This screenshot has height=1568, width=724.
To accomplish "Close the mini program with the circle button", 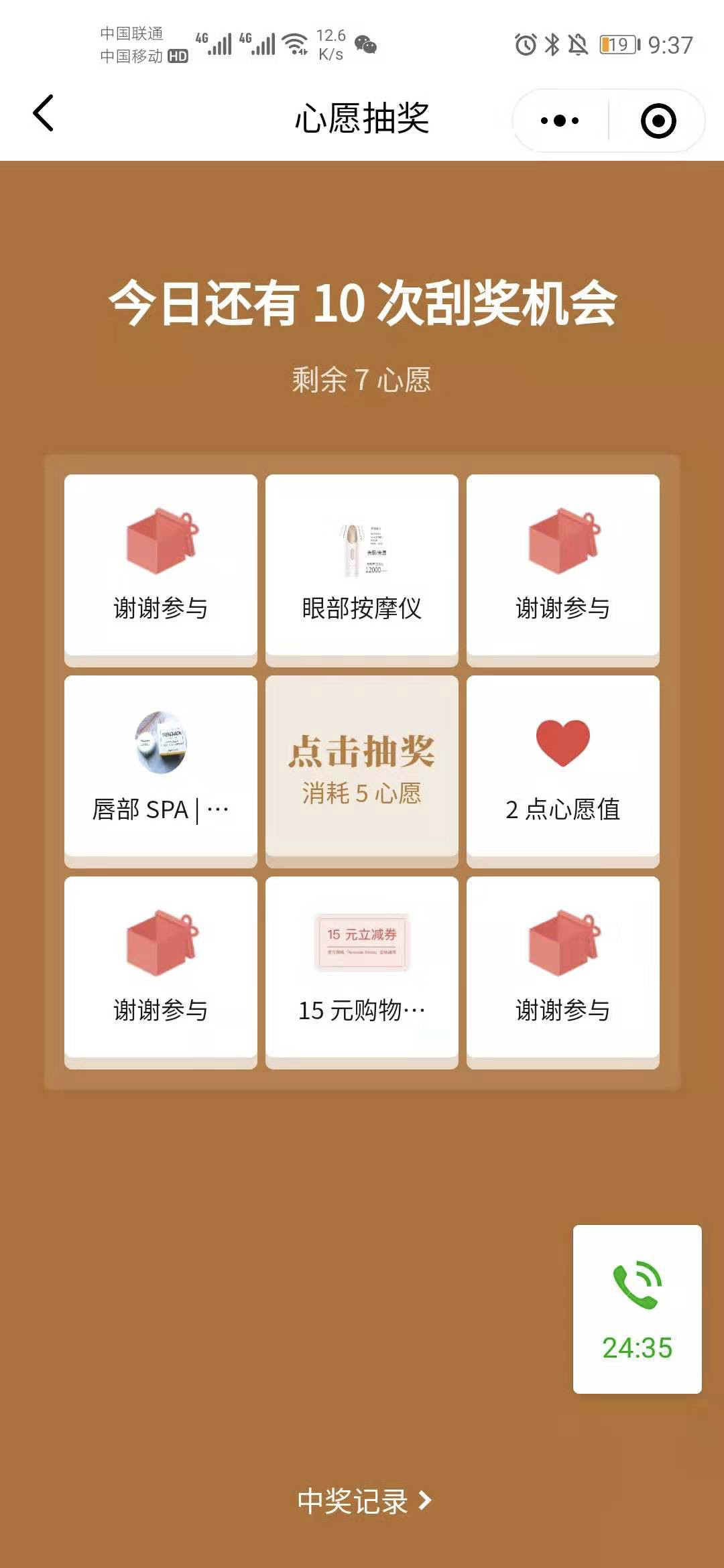I will [658, 121].
